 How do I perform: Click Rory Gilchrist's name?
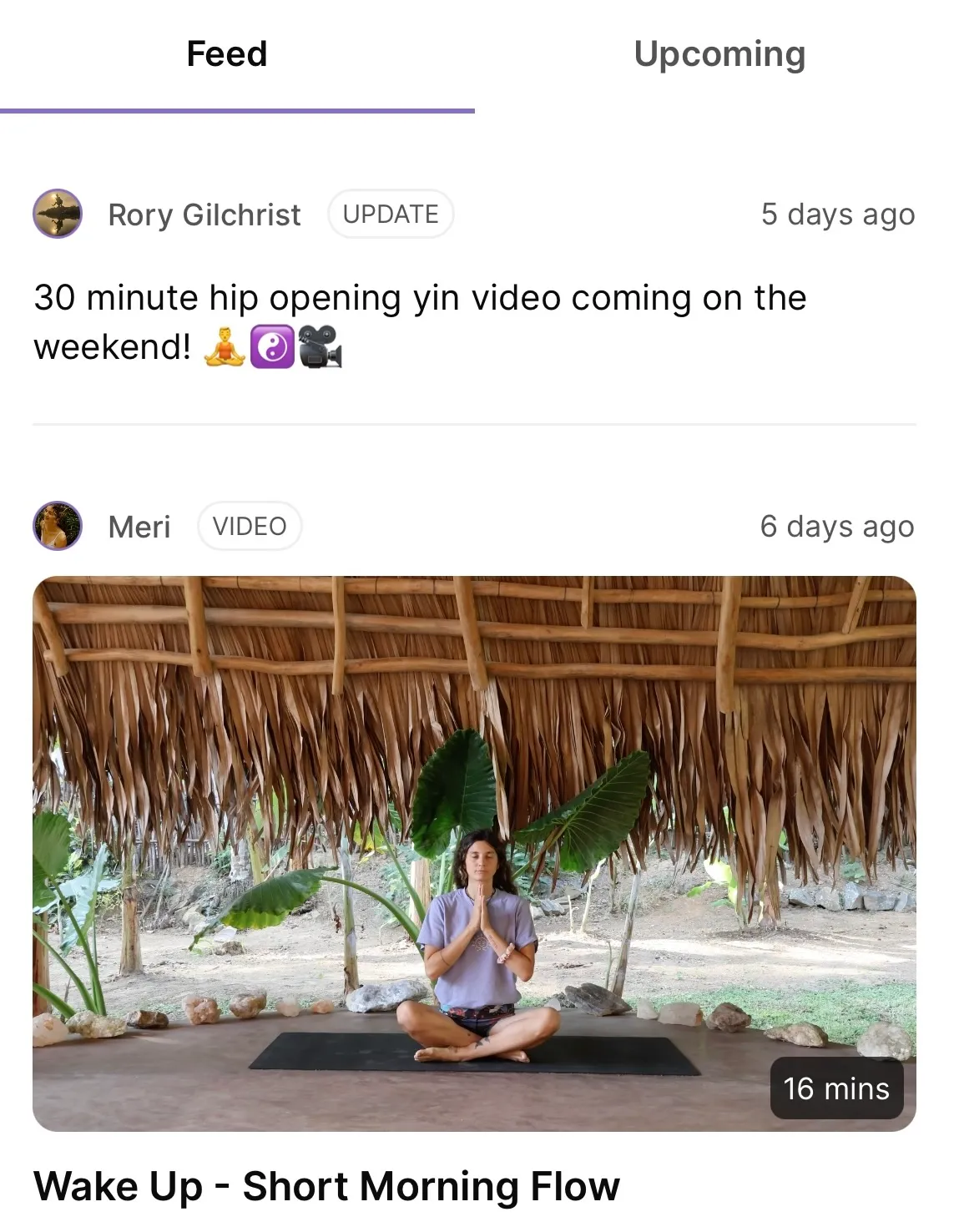click(x=204, y=215)
